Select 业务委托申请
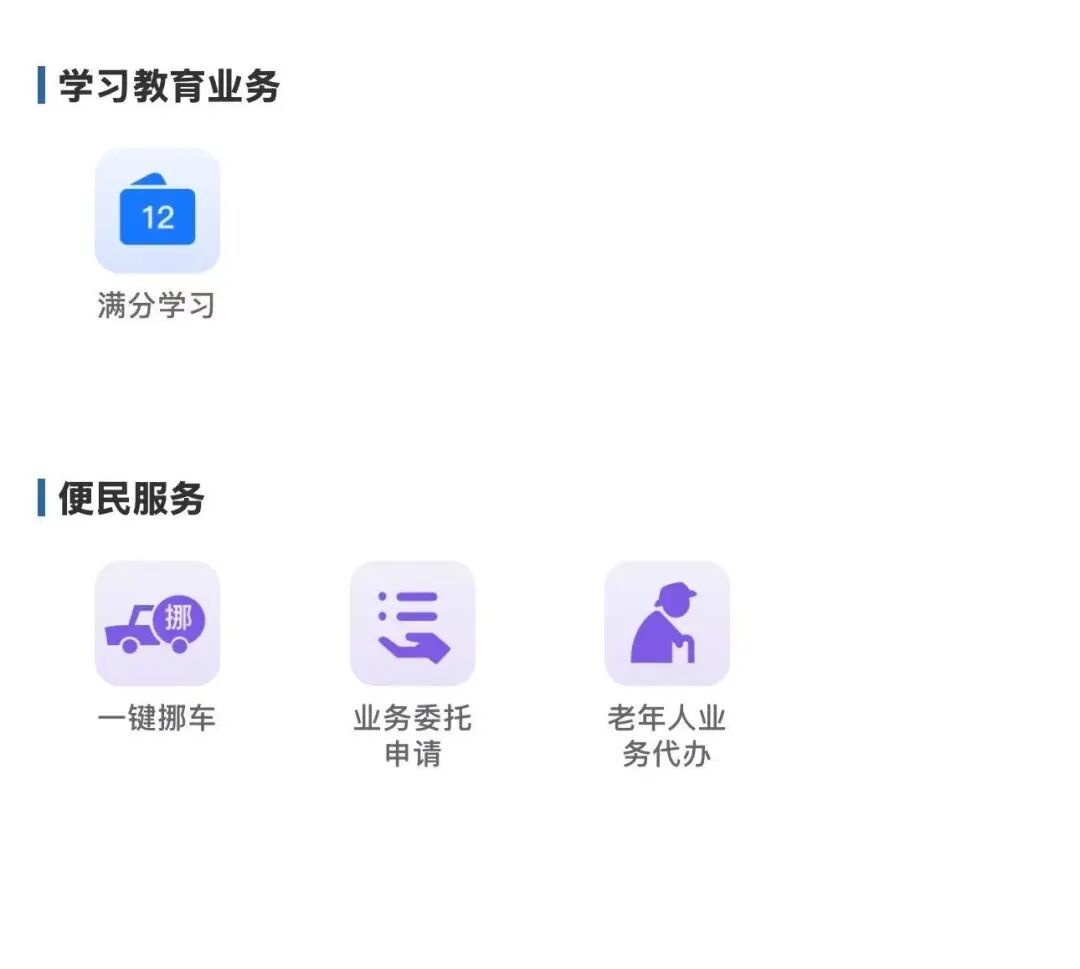 tap(412, 623)
